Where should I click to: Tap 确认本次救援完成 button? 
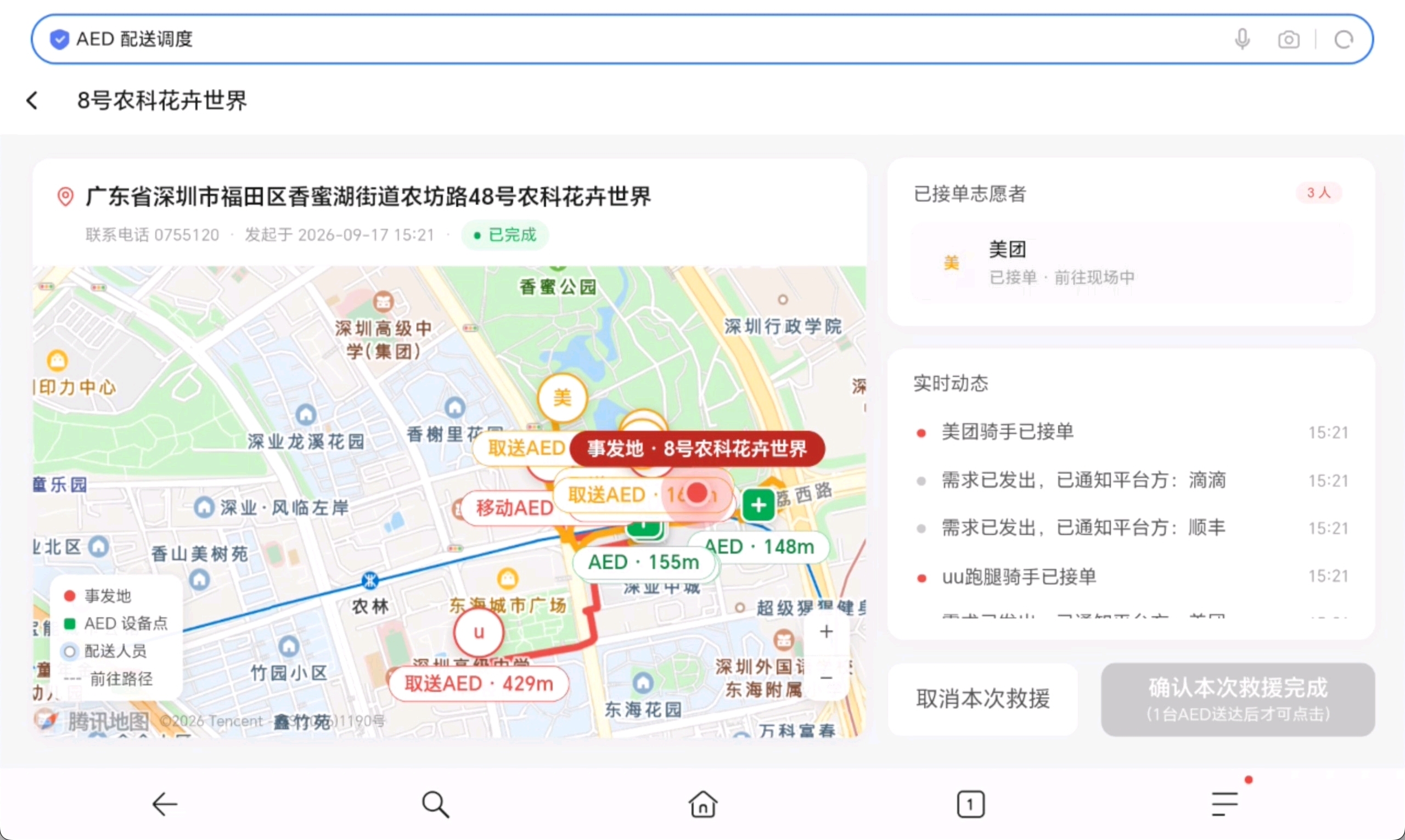point(1238,699)
